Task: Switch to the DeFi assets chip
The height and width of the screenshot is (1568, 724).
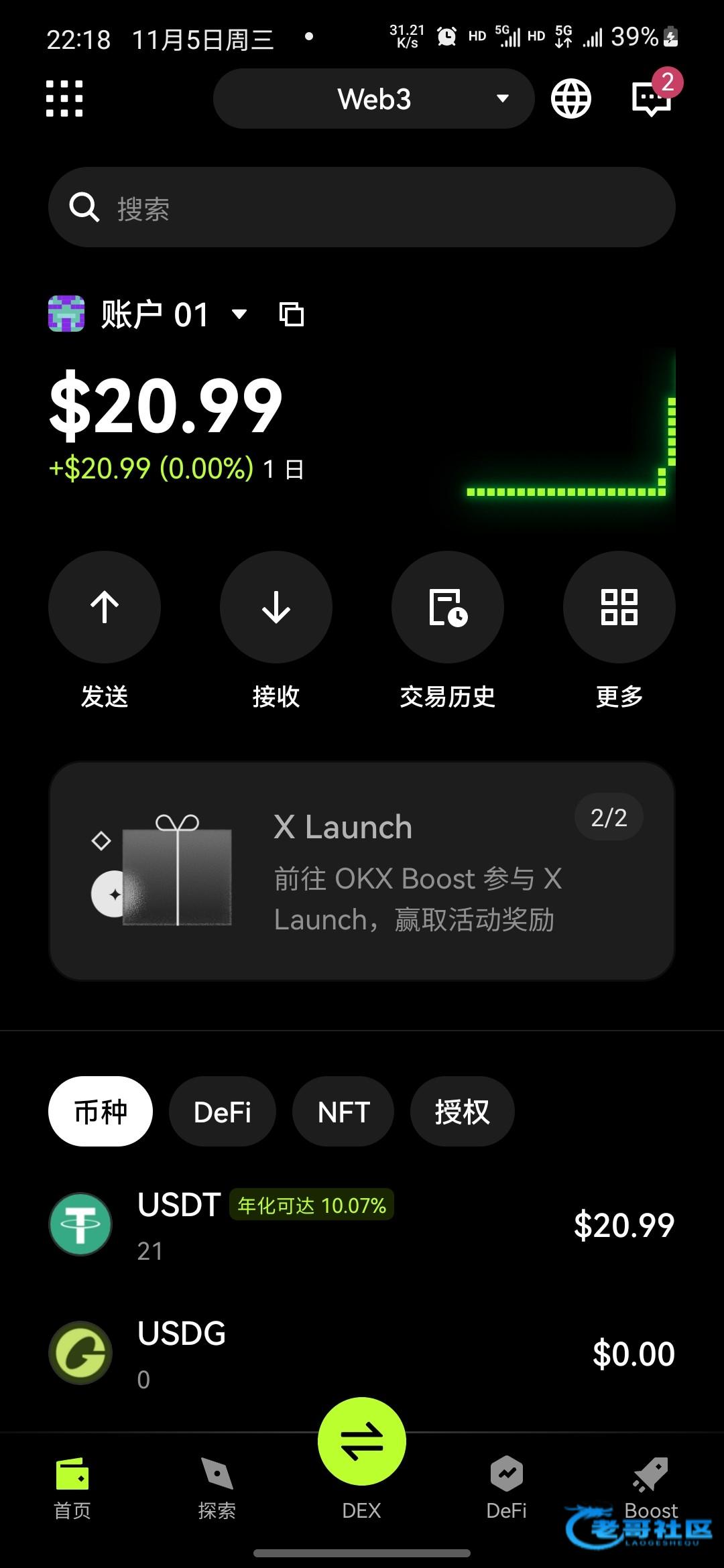Action: pos(222,1112)
